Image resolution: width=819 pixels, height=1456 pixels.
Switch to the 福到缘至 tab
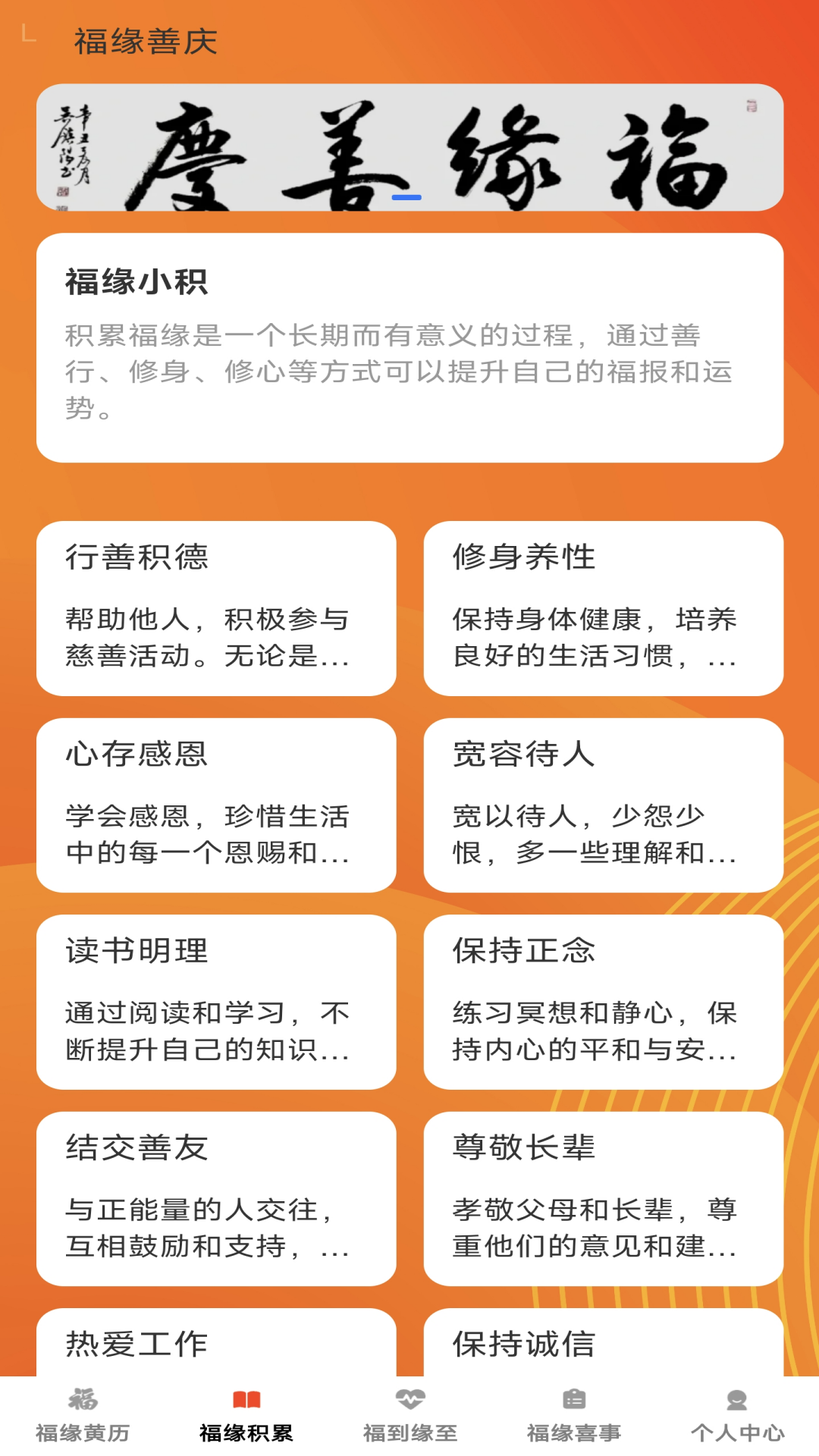[x=409, y=1415]
